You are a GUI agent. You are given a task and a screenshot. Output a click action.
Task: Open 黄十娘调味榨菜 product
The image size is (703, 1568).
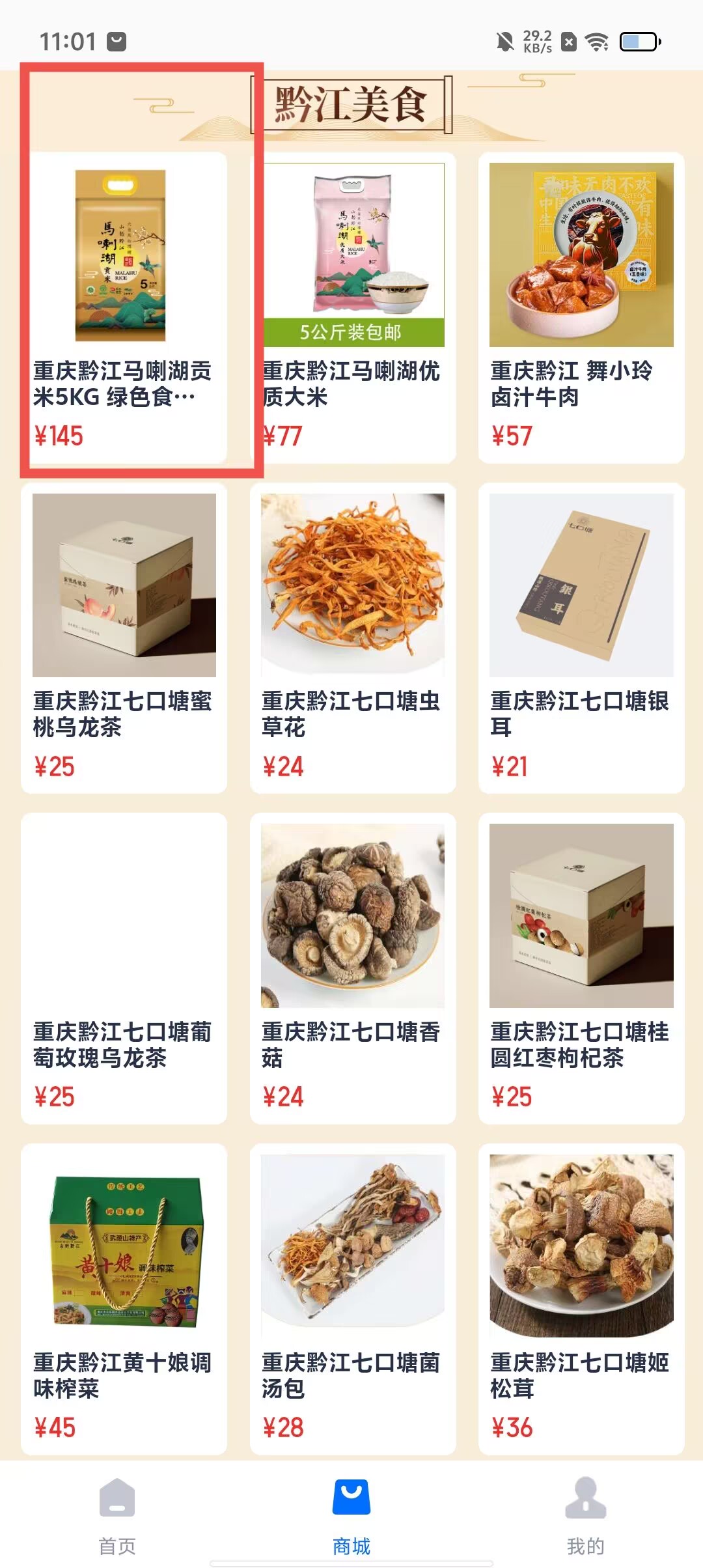[124, 1299]
